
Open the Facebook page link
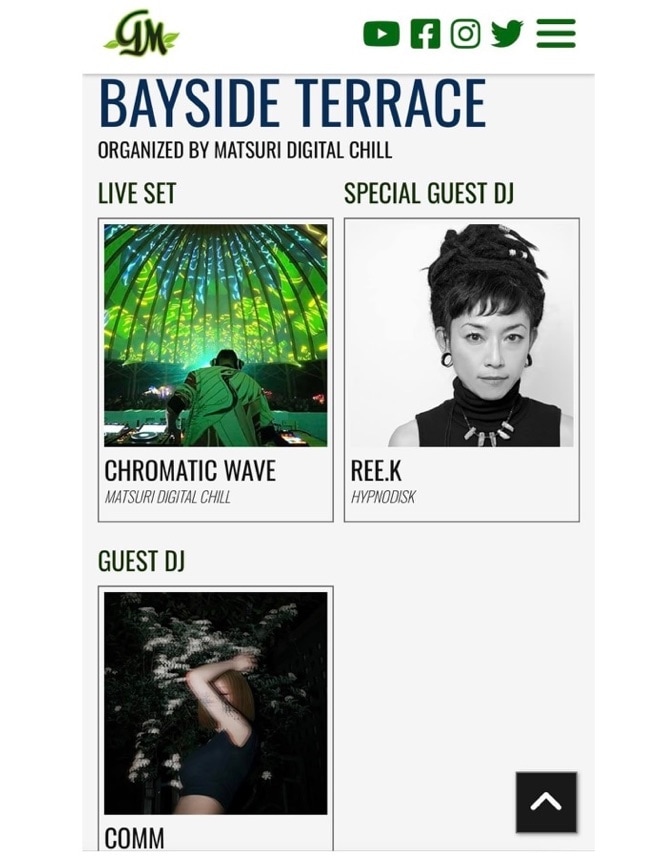[425, 34]
